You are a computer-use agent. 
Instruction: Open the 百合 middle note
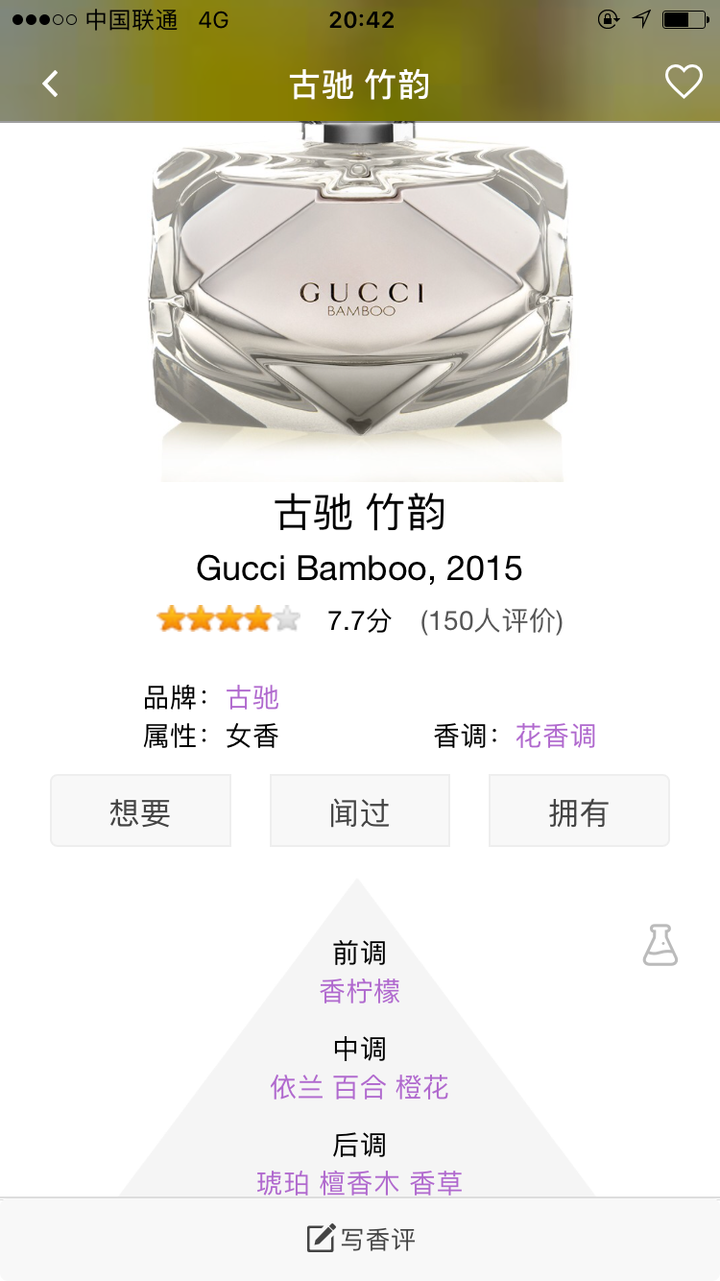(359, 1087)
